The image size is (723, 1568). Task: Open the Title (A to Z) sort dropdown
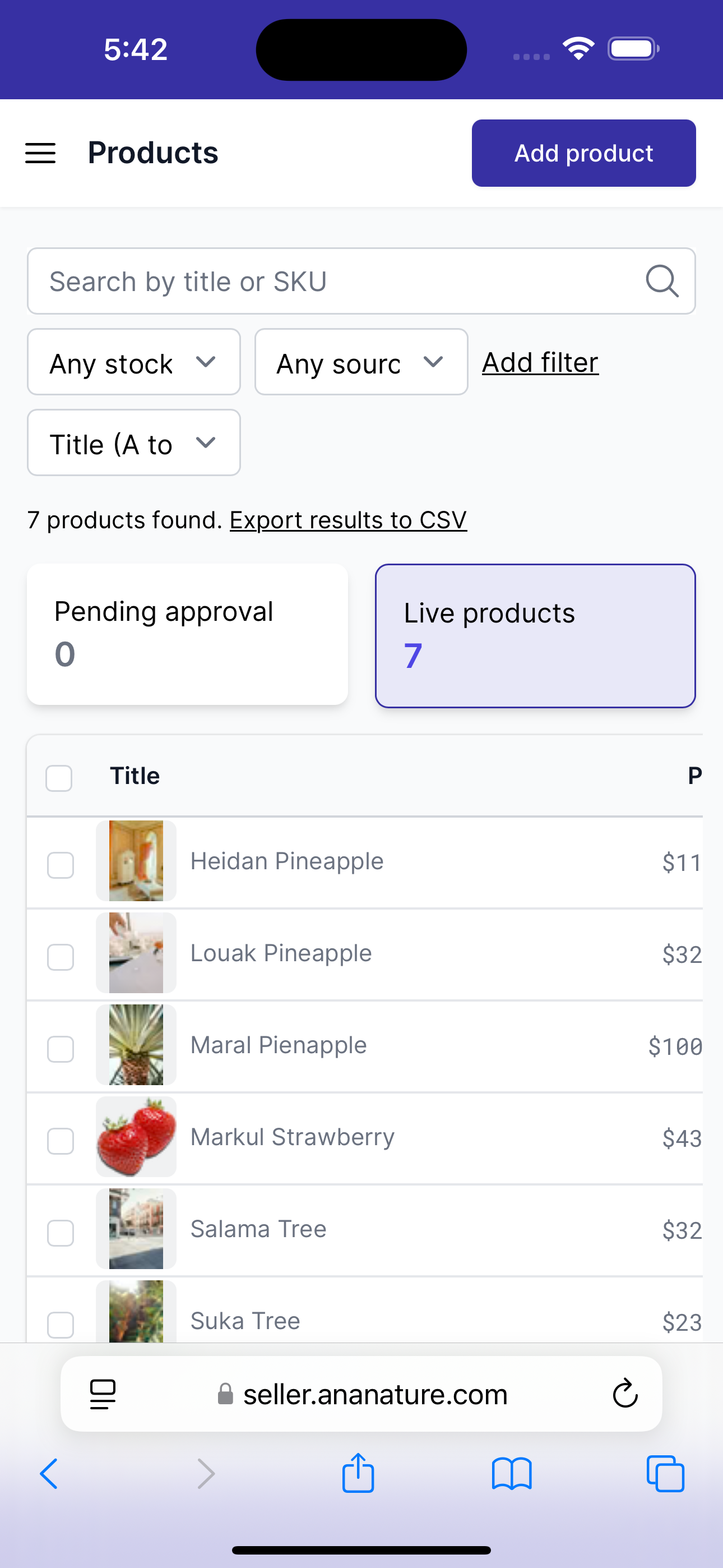tap(133, 442)
